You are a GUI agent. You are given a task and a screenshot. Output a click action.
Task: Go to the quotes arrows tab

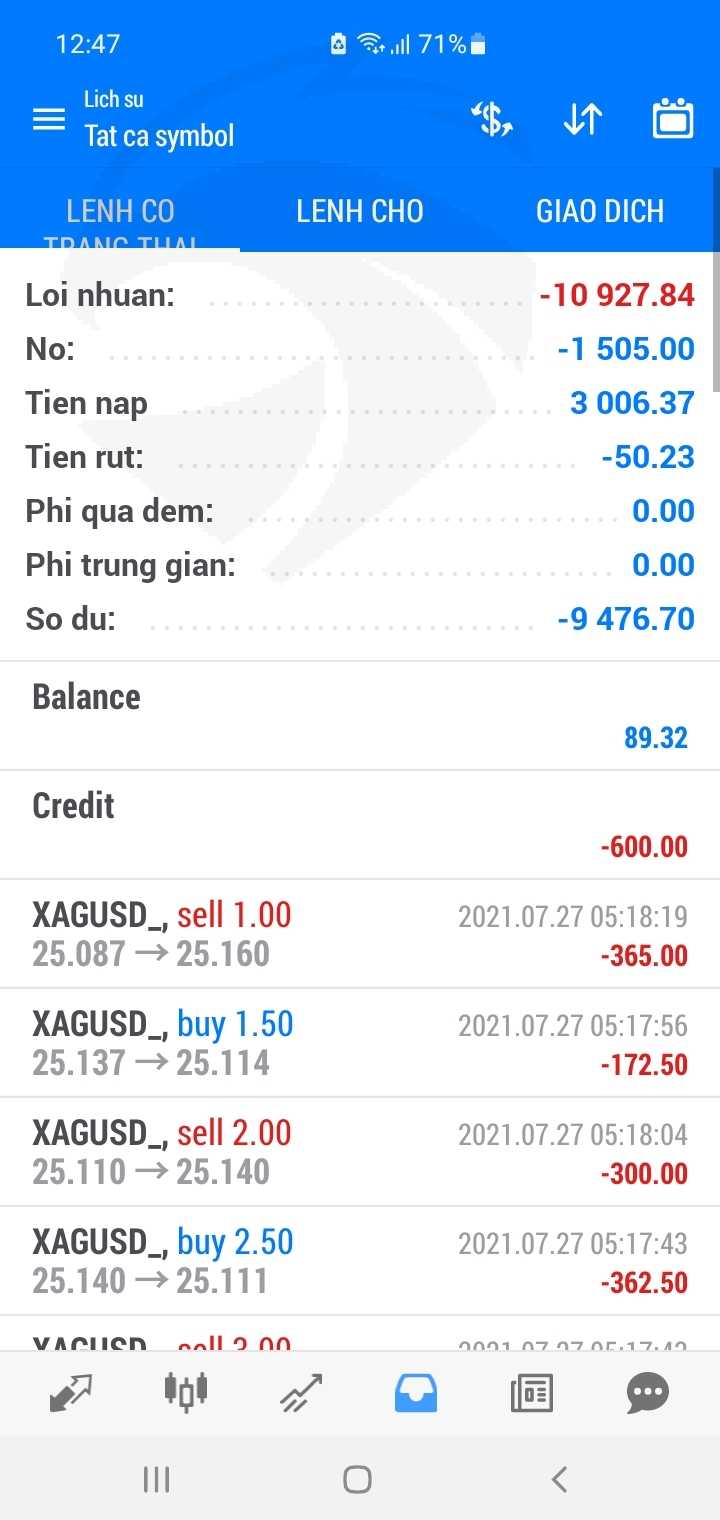70,1392
